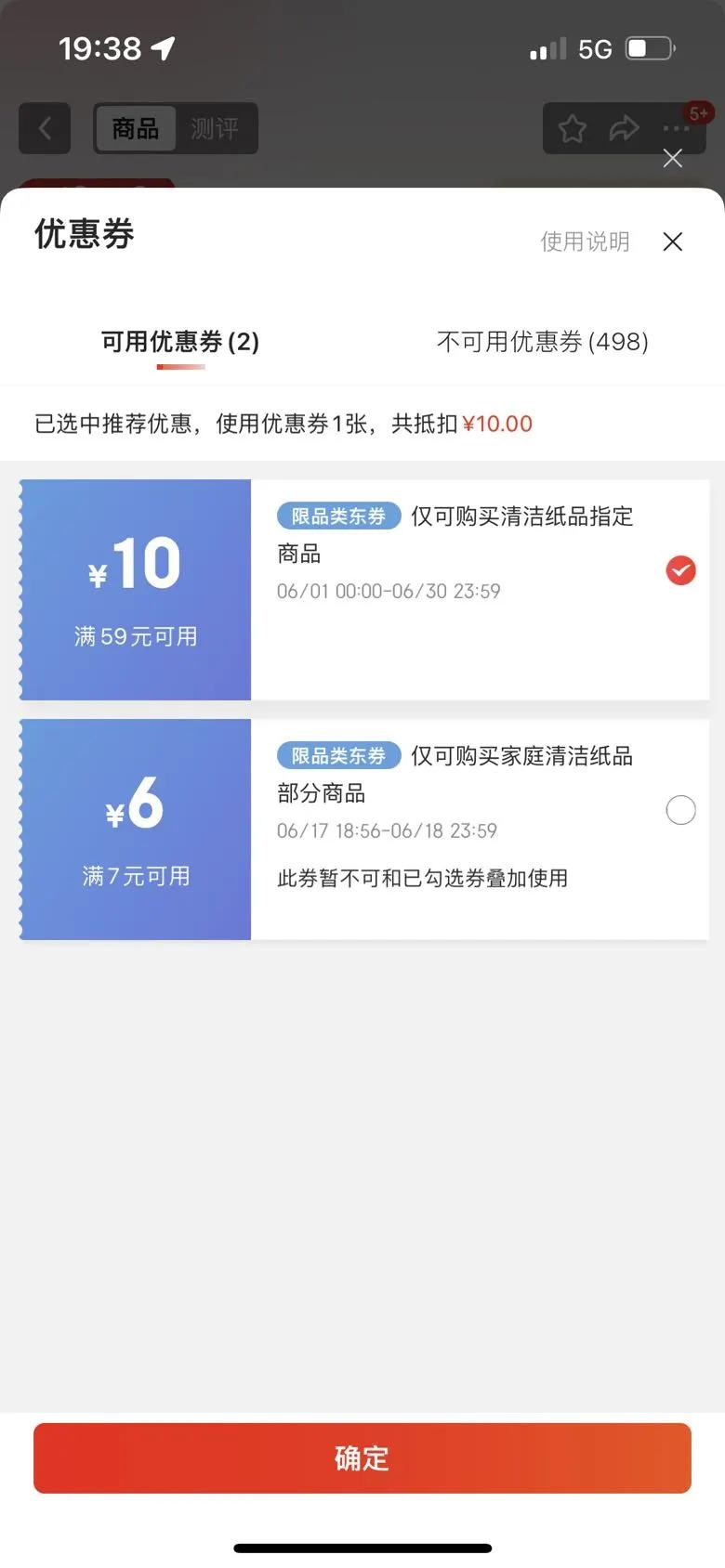Select the ¥6 满7元可用 coupon
The image size is (725, 1568).
point(680,810)
